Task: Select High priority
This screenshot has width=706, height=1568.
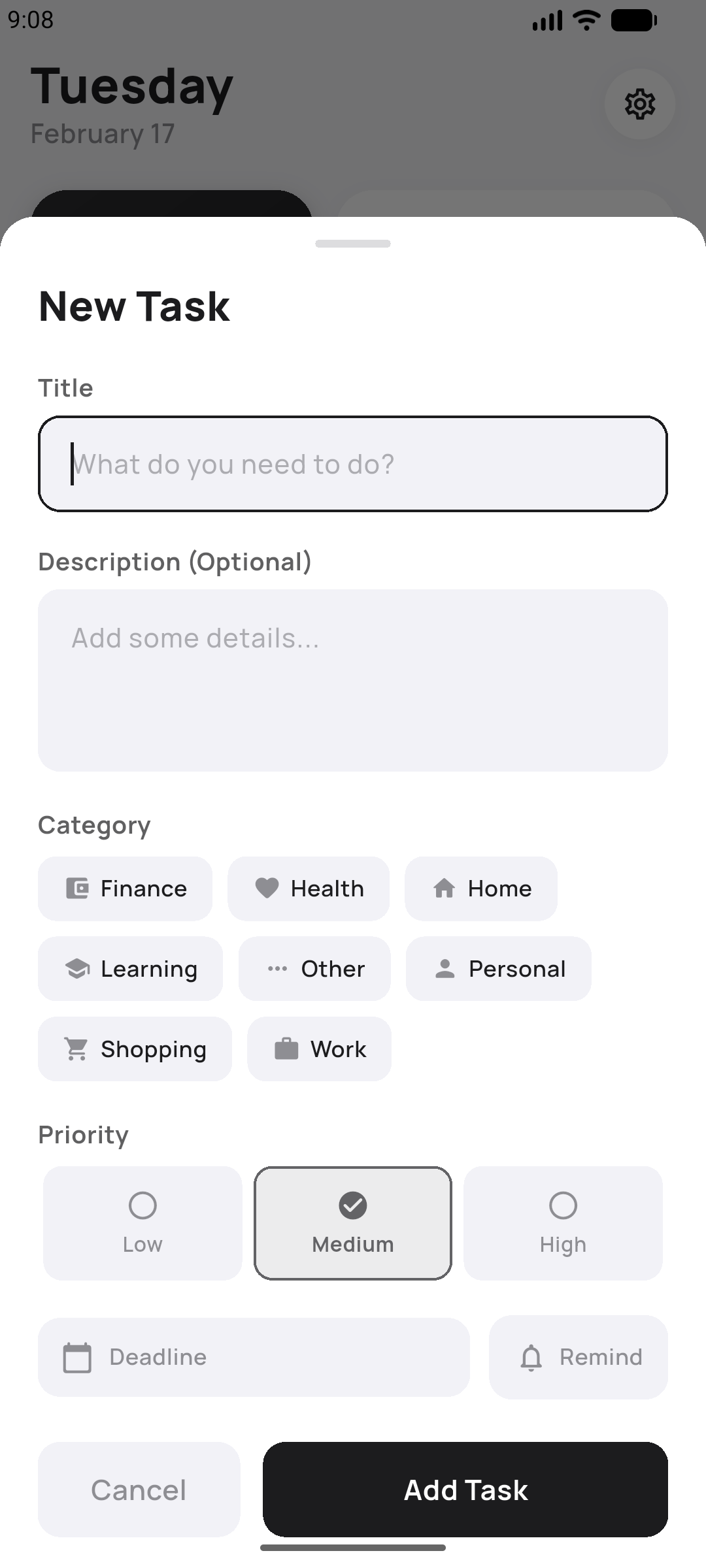Action: click(x=563, y=1223)
